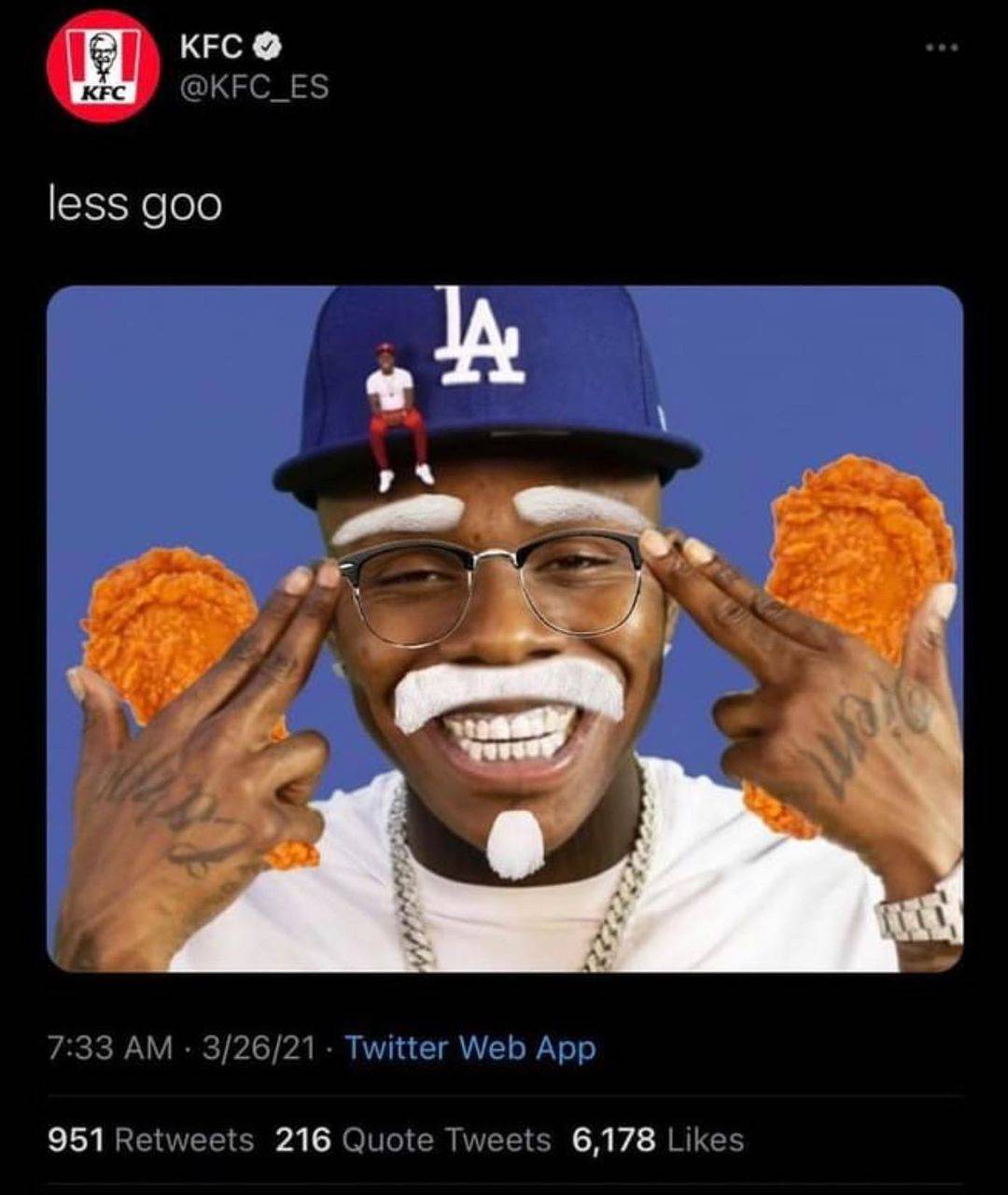Viewport: 1008px width, 1195px height.
Task: Open the @KFC_ES profile handle
Action: [x=254, y=88]
